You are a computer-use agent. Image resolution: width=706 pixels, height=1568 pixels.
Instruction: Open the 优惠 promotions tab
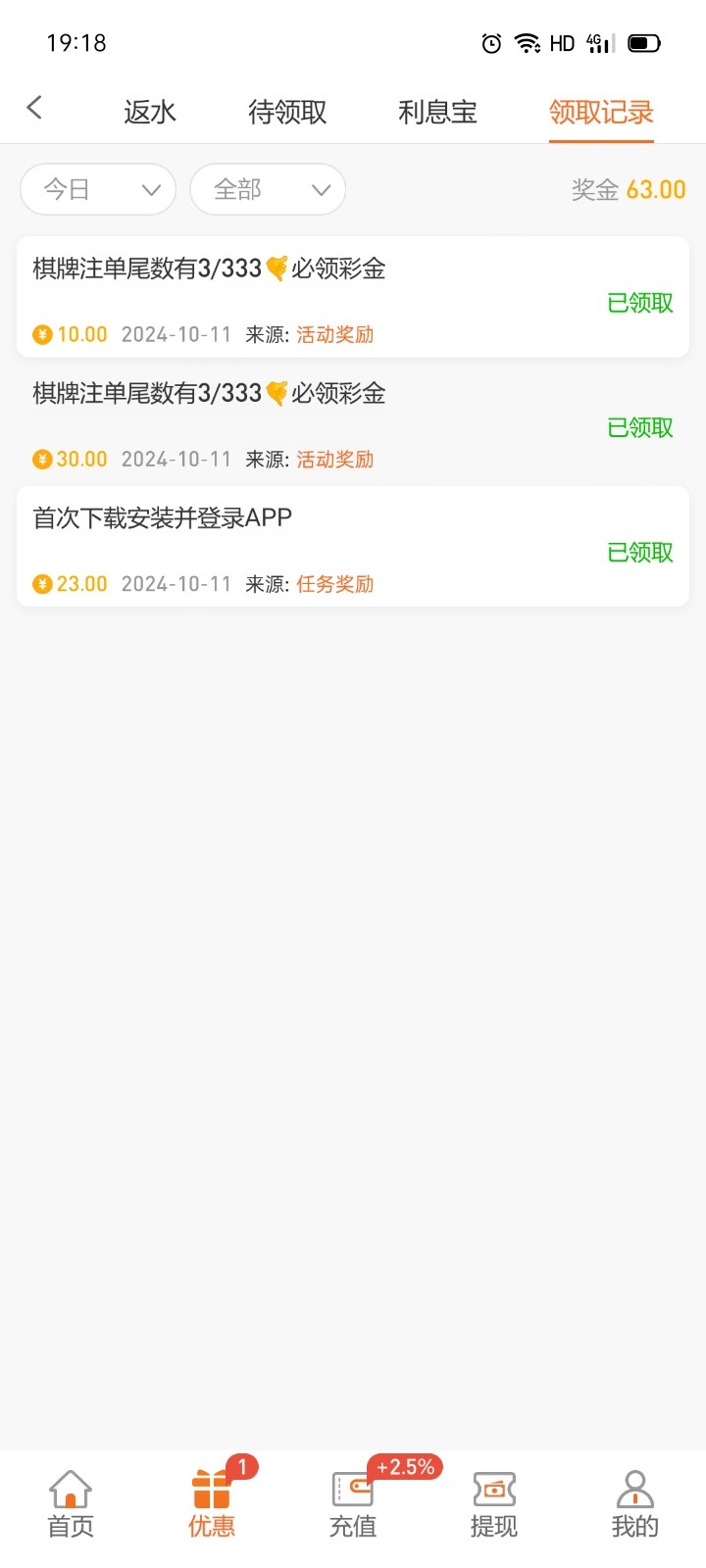(212, 1503)
